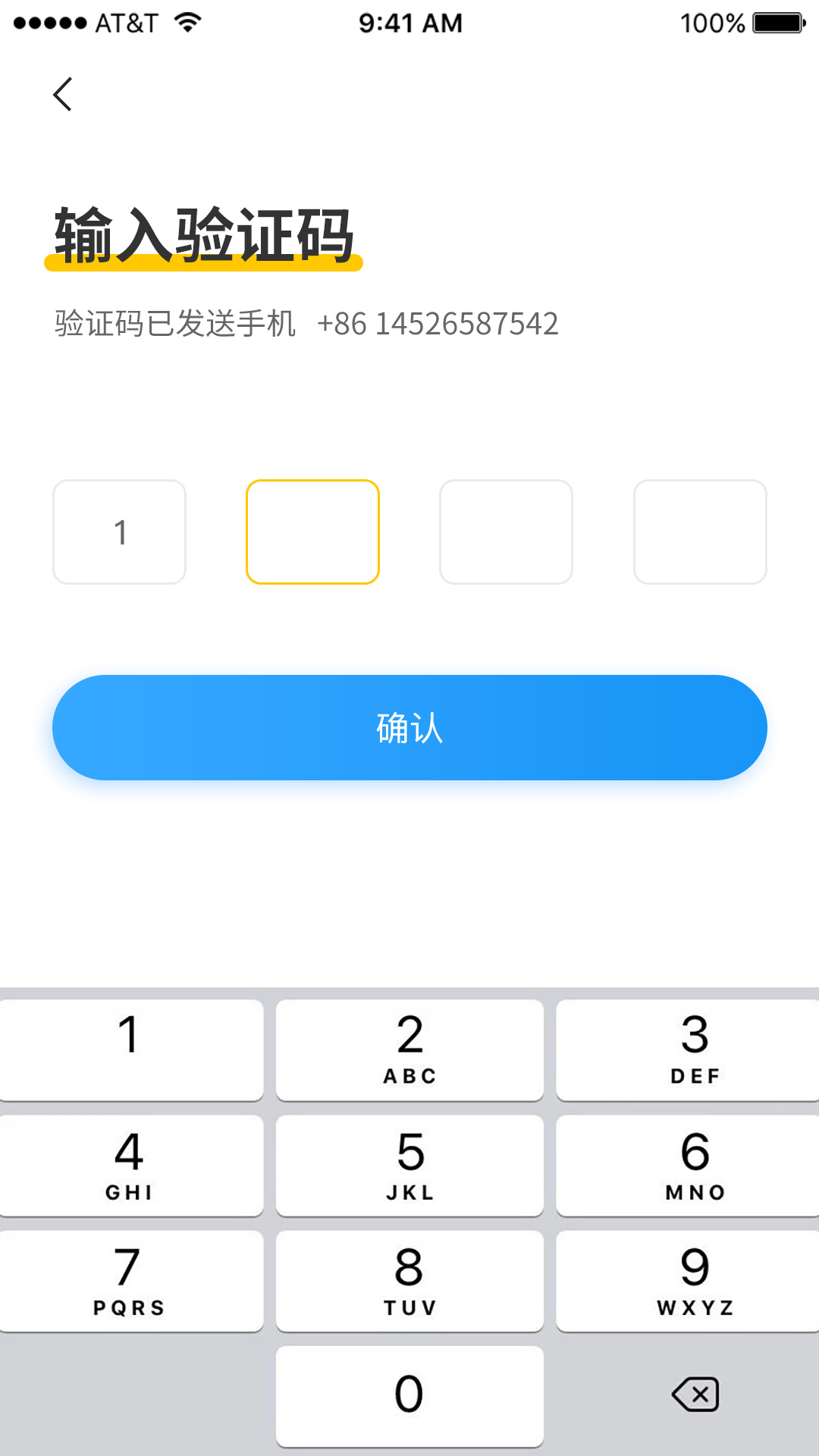Focus the yellow-highlighted second code box
Viewport: 819px width, 1456px height.
pos(312,532)
